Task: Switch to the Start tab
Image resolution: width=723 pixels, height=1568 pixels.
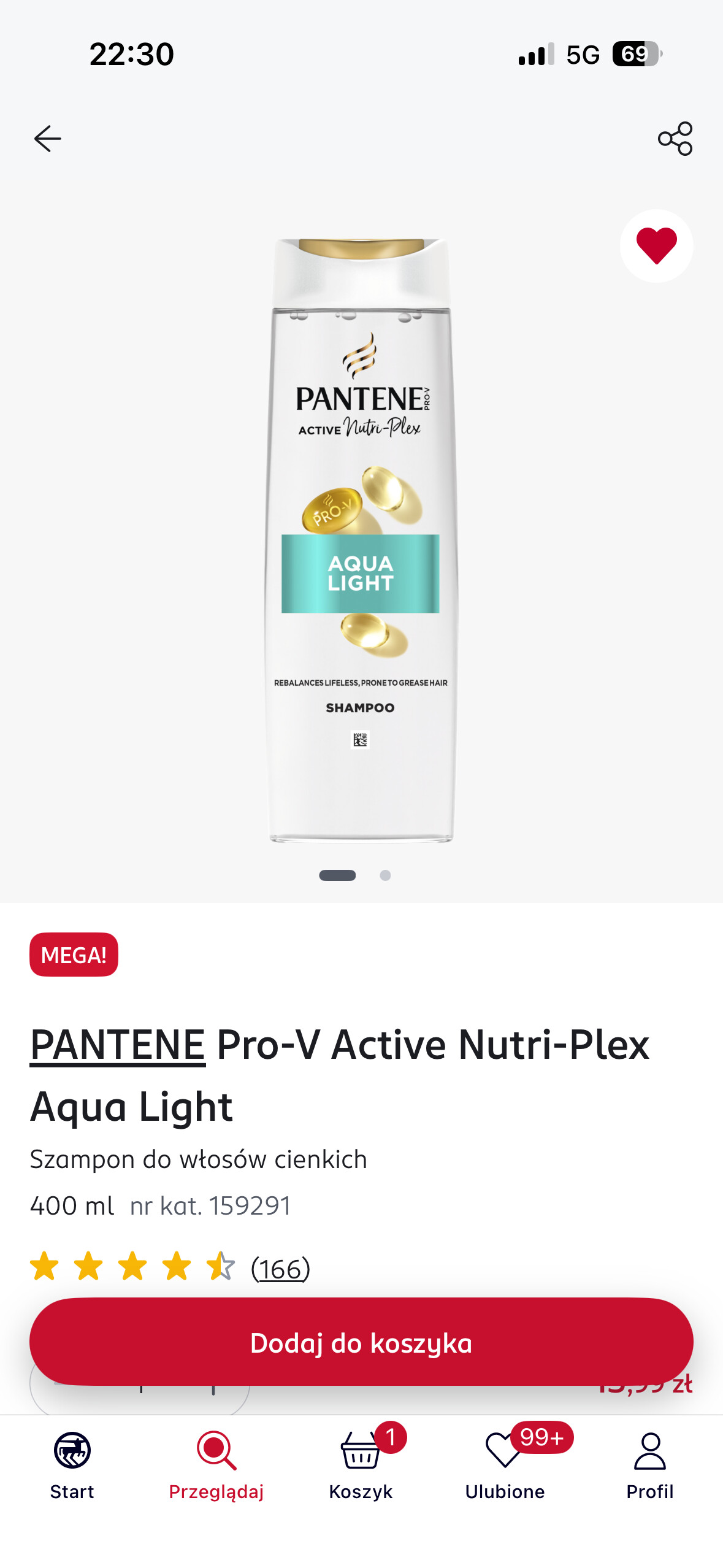Action: 72,1464
